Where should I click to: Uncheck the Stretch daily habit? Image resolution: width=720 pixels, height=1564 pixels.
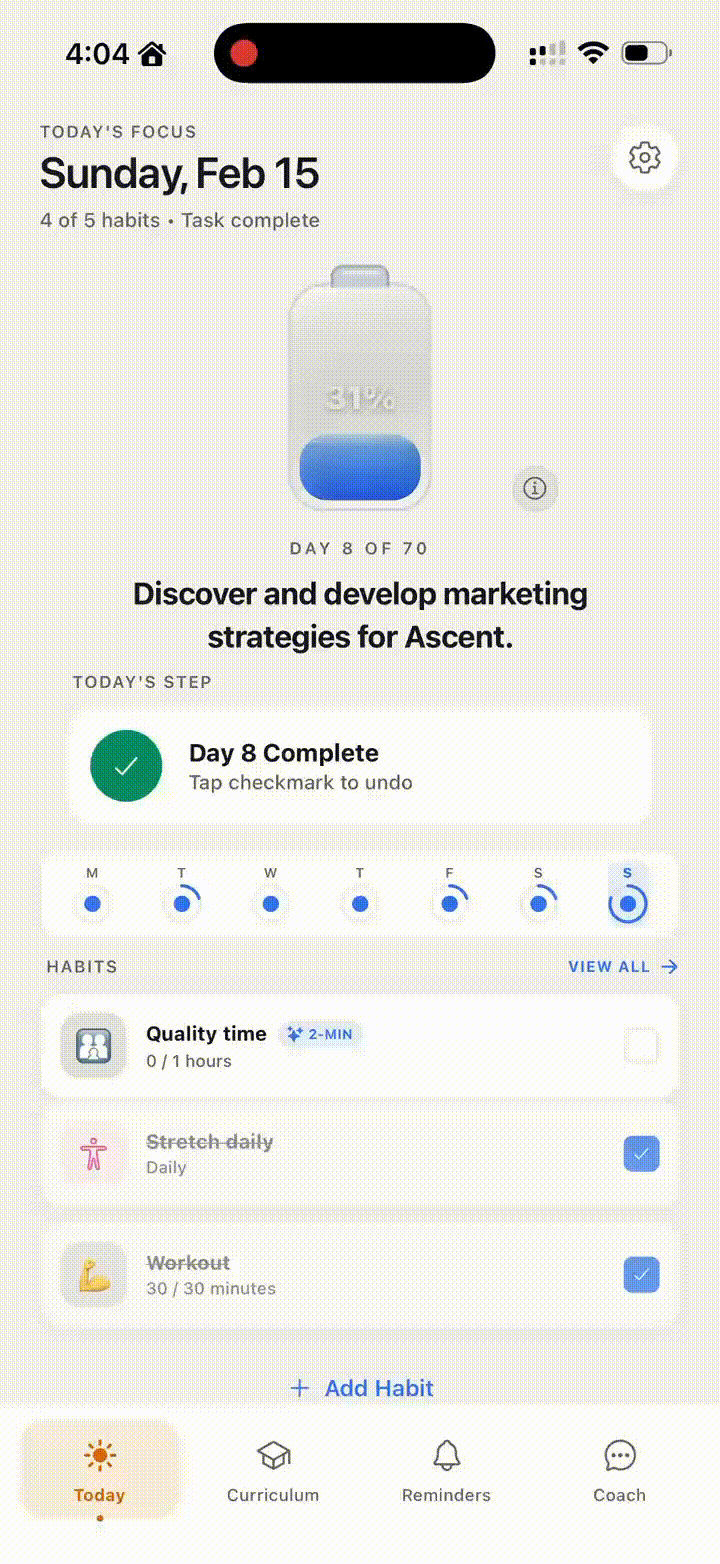pyautogui.click(x=641, y=1154)
